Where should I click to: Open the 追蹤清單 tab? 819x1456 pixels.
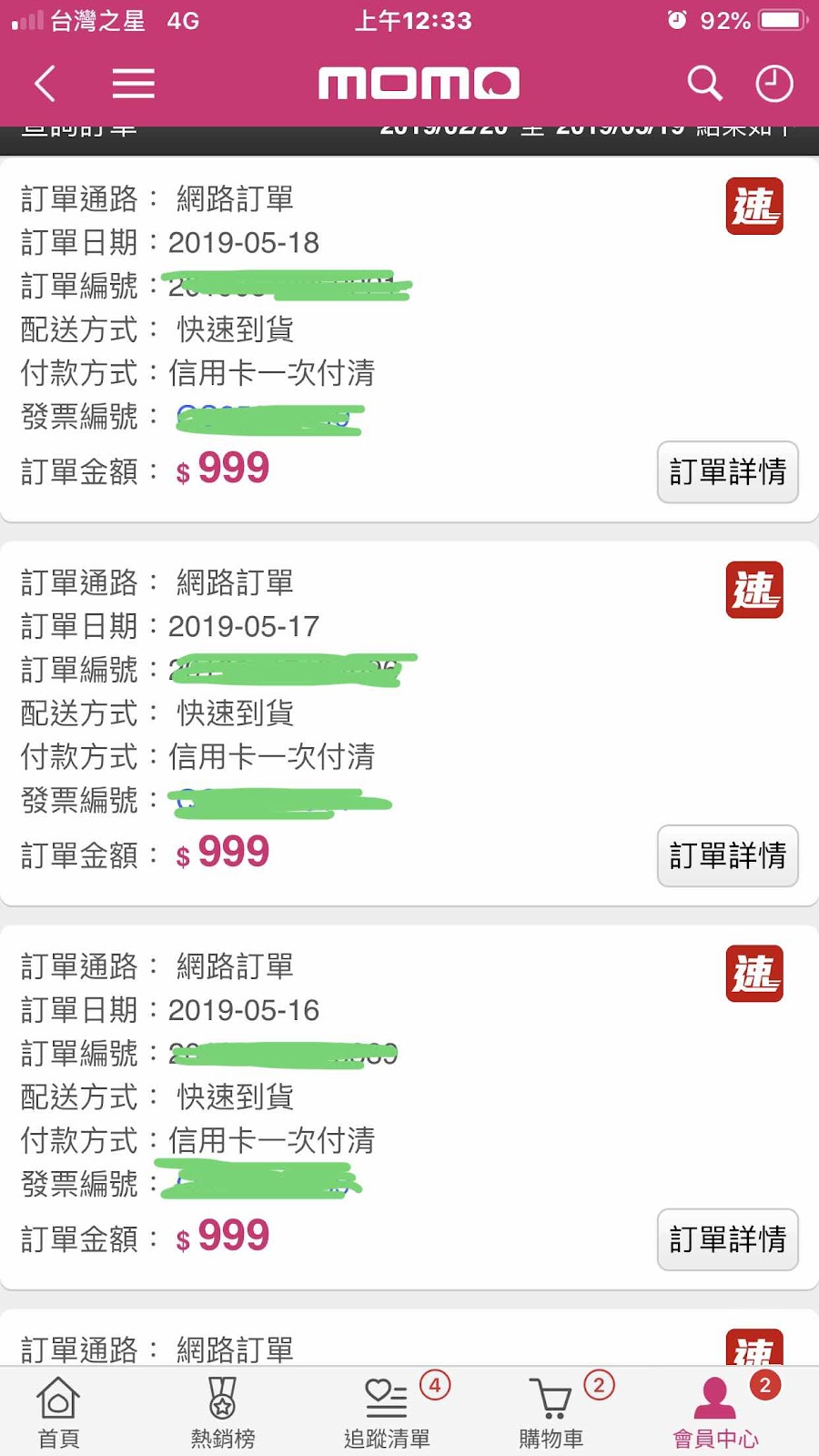387,1412
